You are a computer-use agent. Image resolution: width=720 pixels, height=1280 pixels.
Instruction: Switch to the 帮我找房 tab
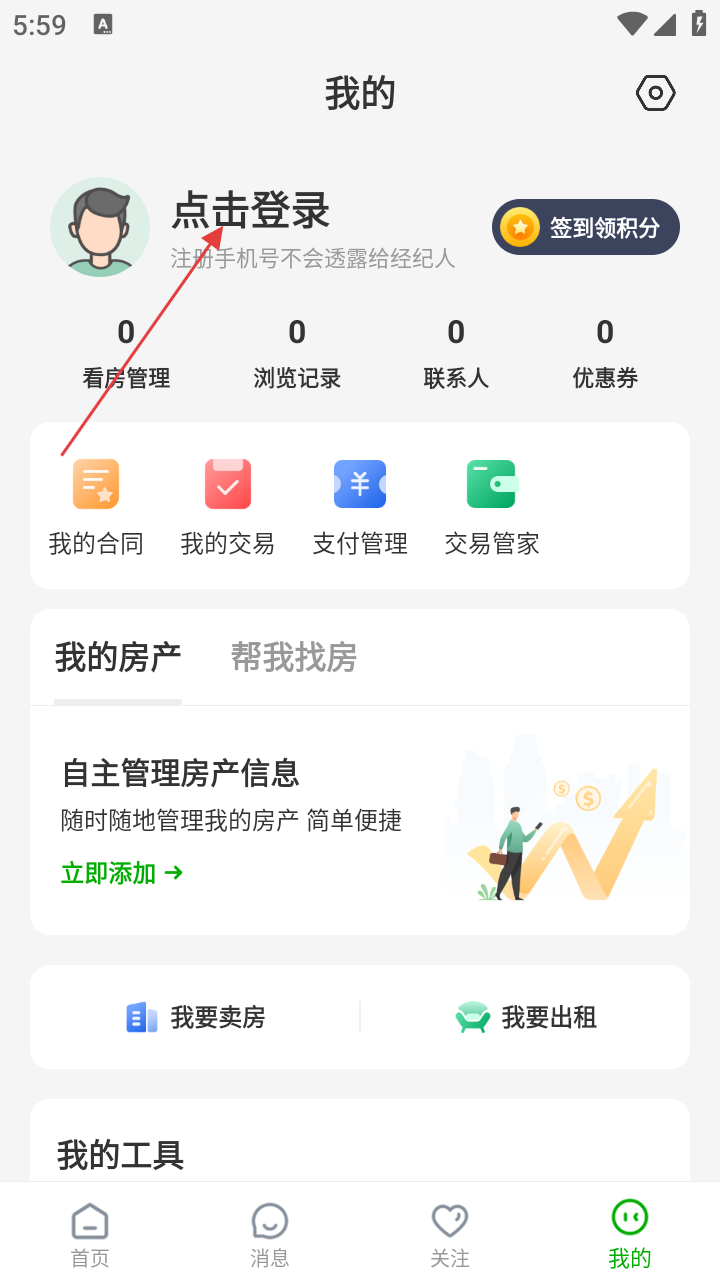[x=294, y=658]
